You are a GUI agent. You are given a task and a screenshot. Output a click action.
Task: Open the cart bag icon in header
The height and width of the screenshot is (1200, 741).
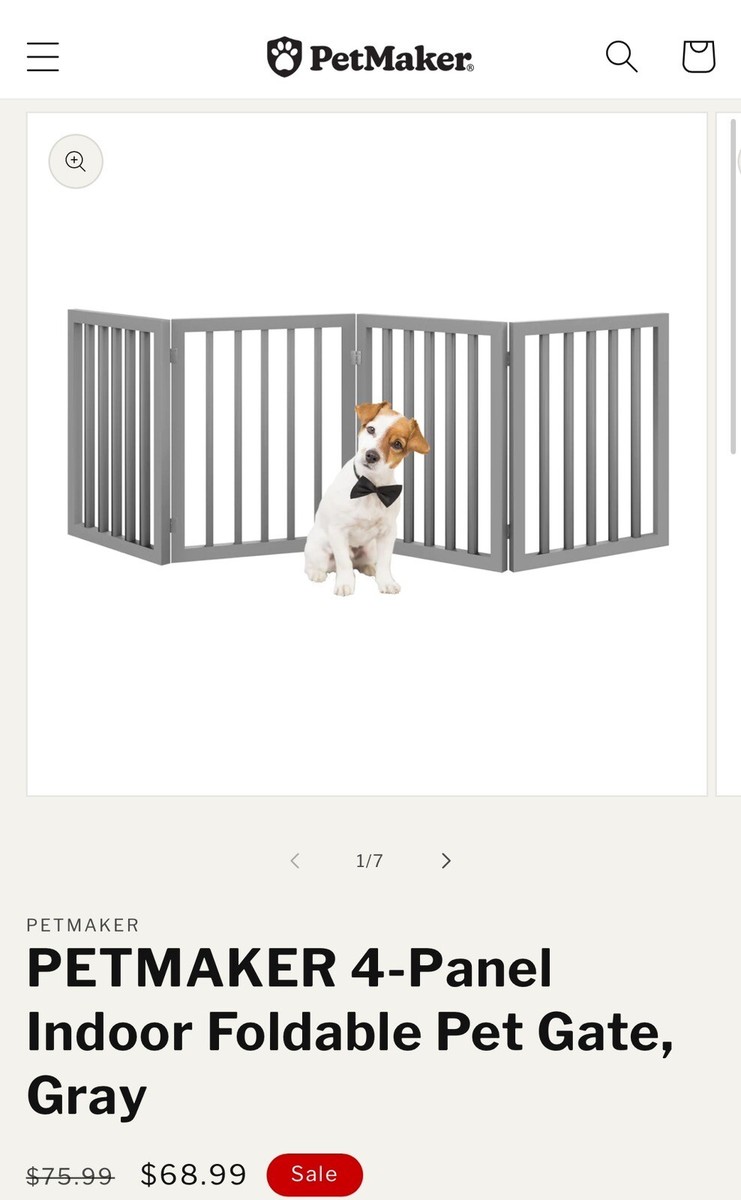698,57
